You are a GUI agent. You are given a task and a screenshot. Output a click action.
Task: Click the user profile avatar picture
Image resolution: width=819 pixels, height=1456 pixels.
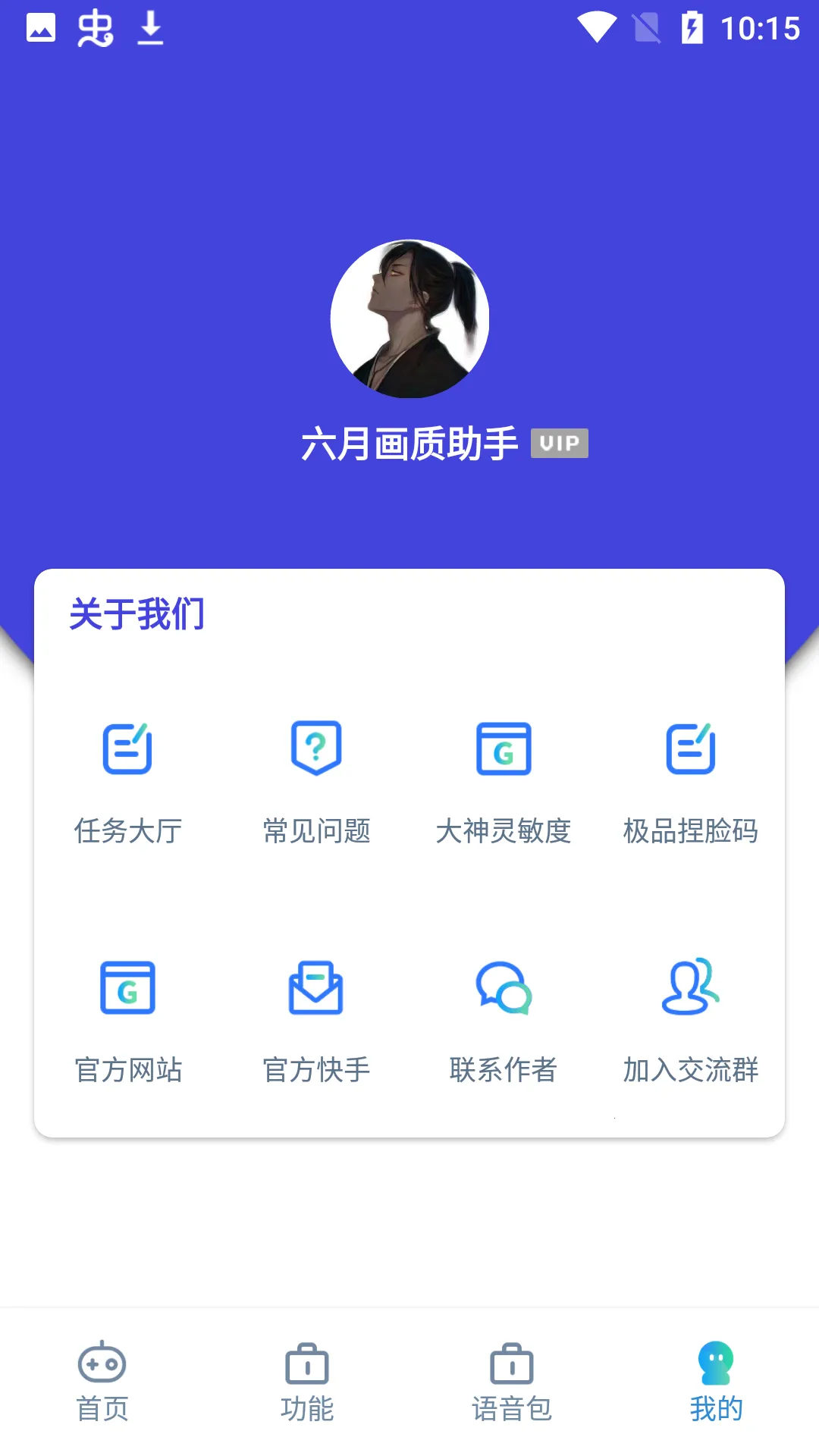coord(409,317)
